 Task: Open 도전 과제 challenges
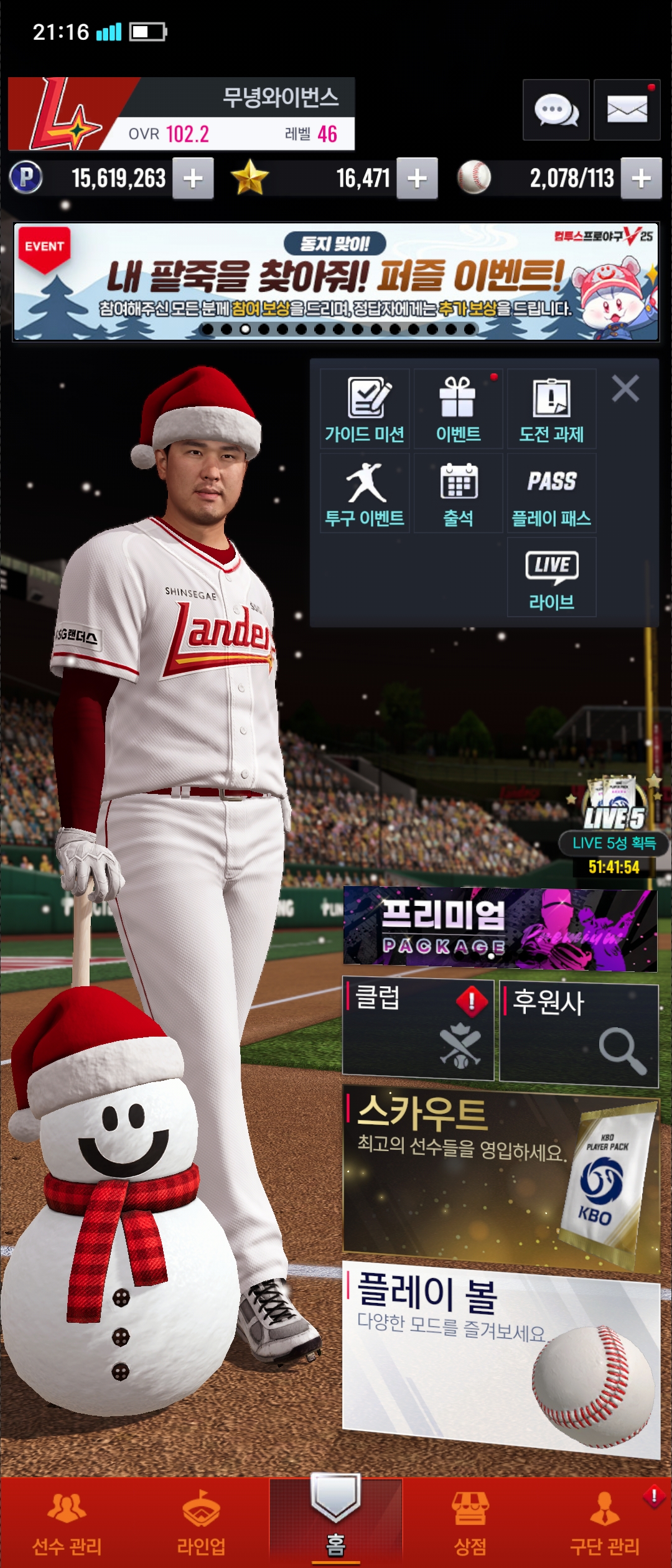(x=551, y=409)
